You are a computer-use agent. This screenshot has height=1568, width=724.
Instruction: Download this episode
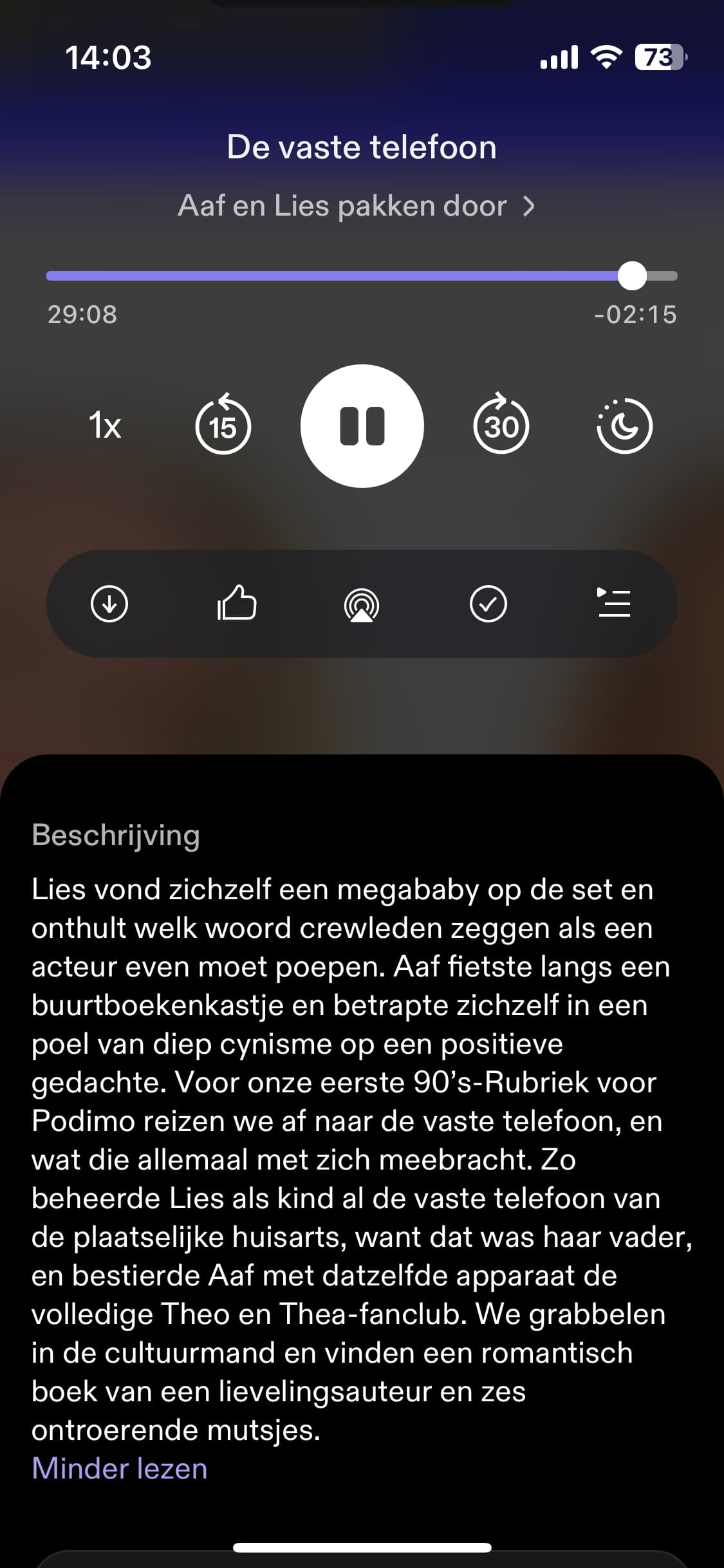109,604
